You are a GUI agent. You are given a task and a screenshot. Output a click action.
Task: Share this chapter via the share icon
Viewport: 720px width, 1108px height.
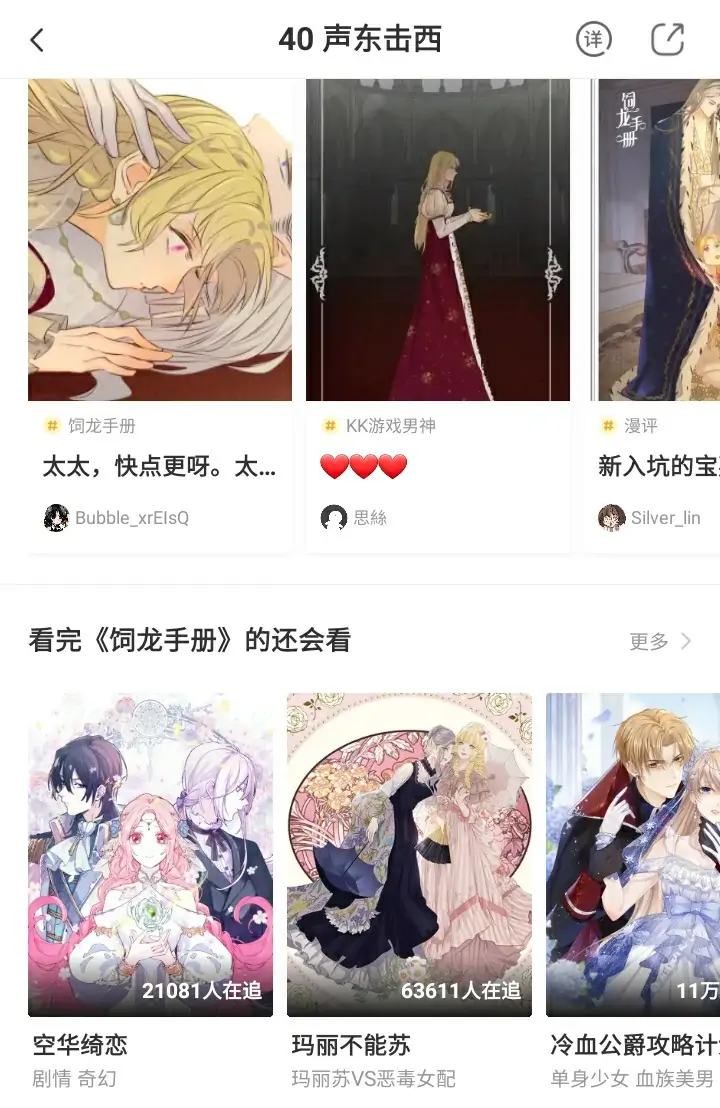(x=667, y=40)
